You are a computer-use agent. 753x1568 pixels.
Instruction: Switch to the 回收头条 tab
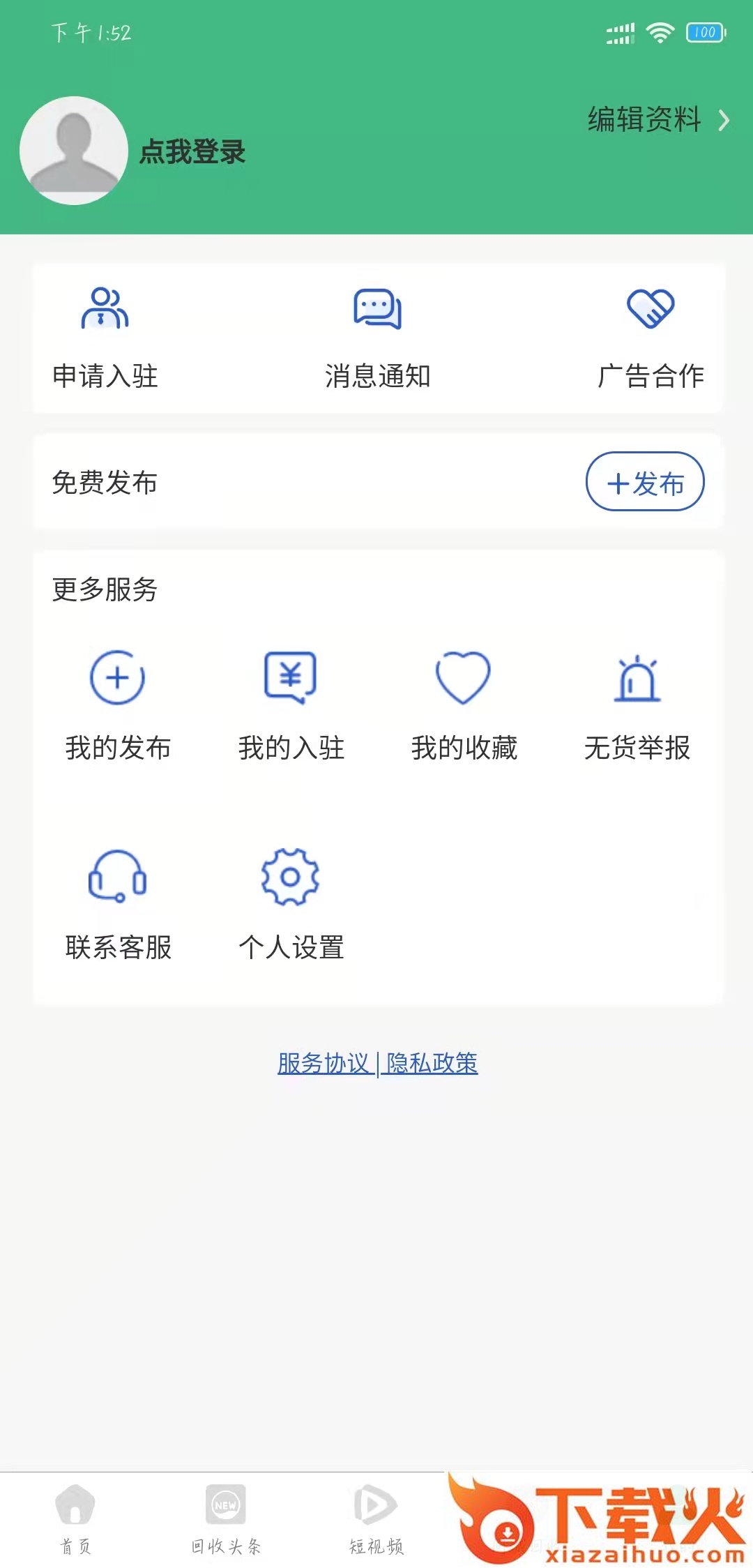(x=226, y=1521)
